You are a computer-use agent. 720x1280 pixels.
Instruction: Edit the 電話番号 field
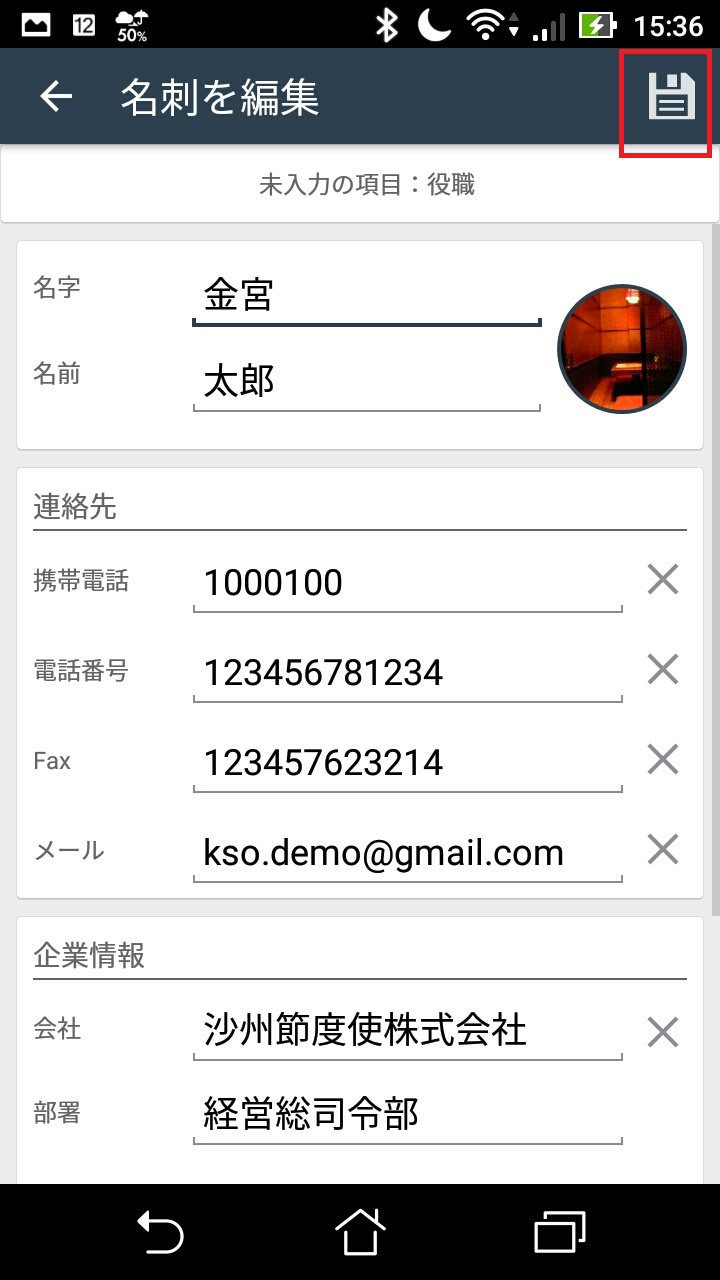click(x=408, y=673)
